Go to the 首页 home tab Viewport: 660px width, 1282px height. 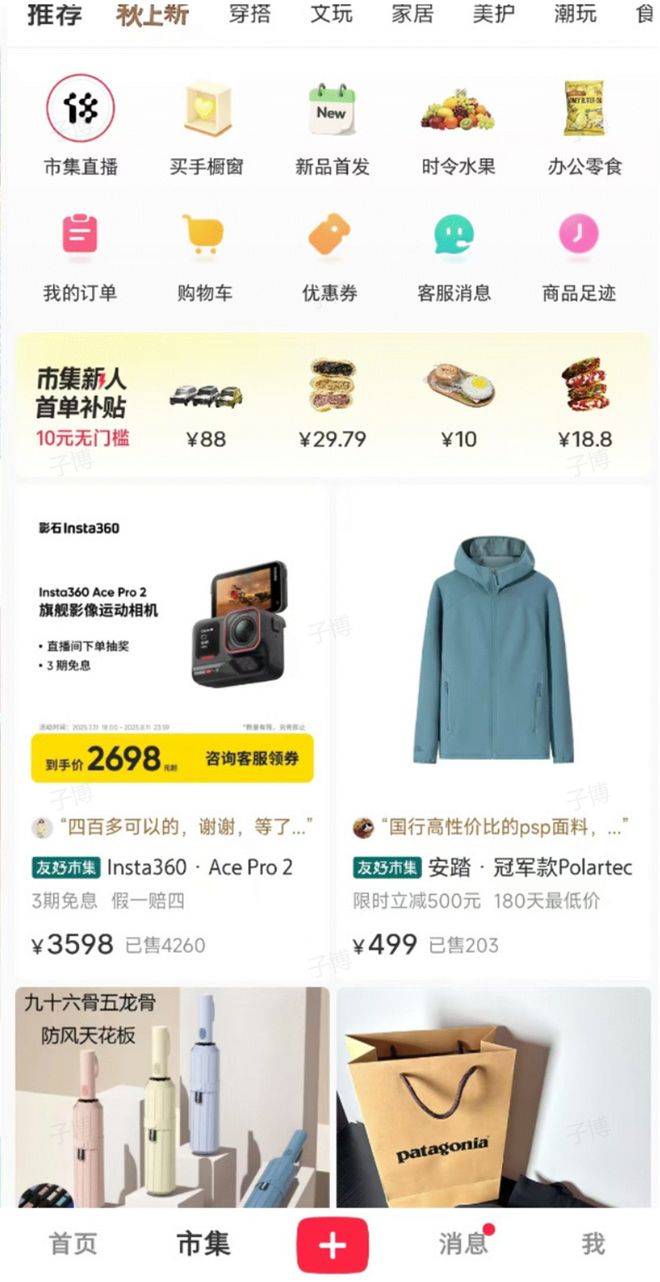tap(74, 1244)
